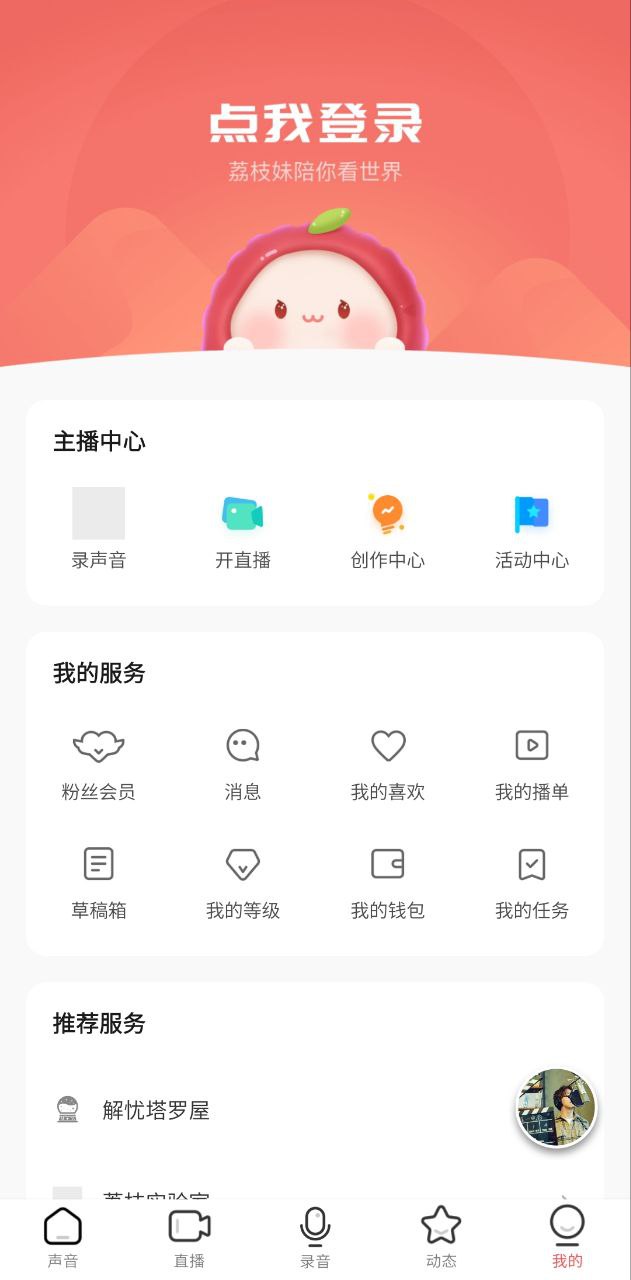Tap the floating player thumbnail
This screenshot has width=631, height=1280.
coord(556,1107)
